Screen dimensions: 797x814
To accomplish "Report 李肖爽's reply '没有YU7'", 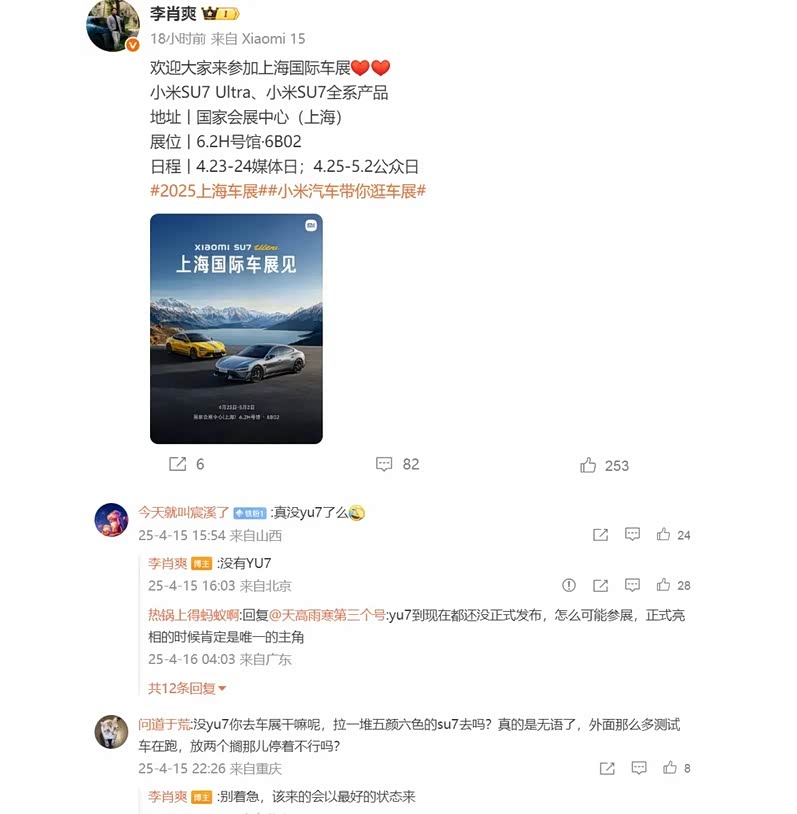I will [x=568, y=585].
